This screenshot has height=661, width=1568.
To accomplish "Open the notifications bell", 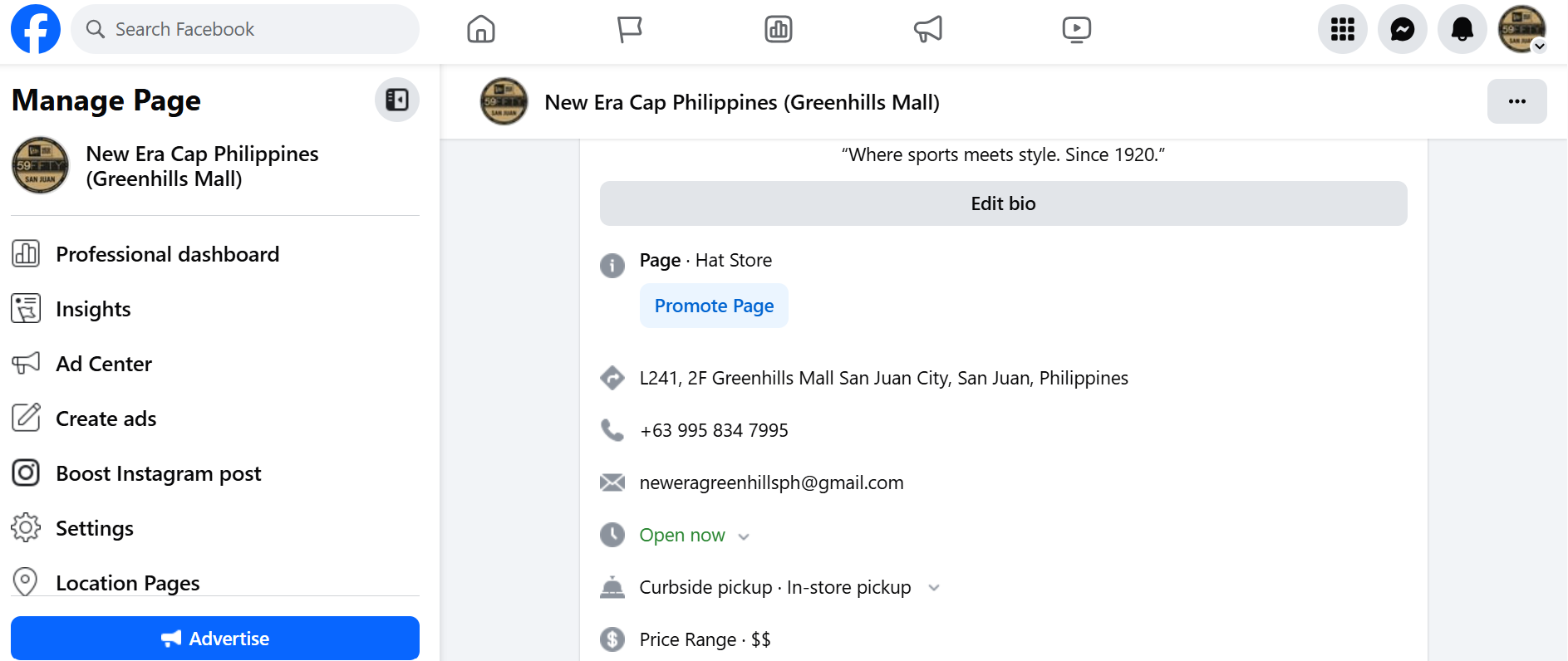I will 1462,29.
